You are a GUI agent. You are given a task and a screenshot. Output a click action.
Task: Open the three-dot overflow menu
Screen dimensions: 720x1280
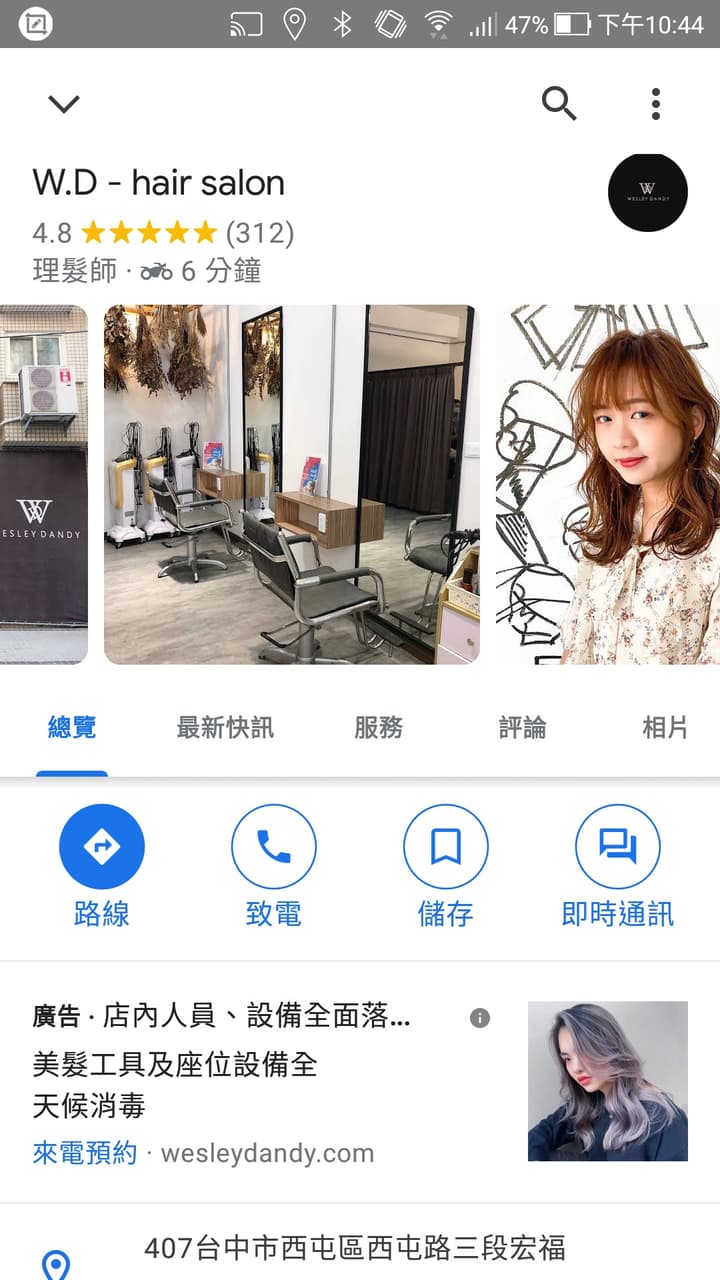coord(655,103)
